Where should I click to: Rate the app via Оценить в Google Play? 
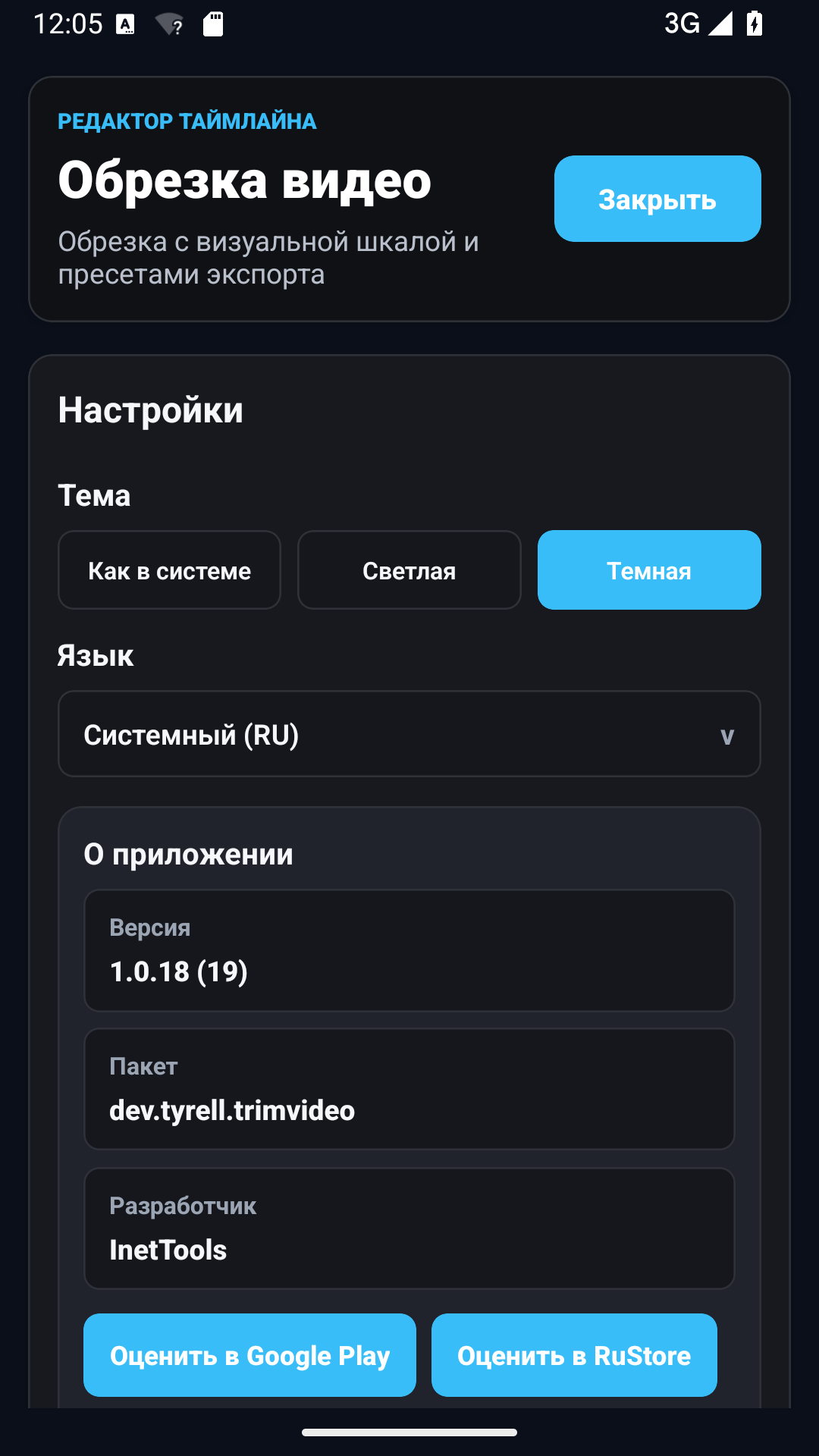click(249, 1355)
